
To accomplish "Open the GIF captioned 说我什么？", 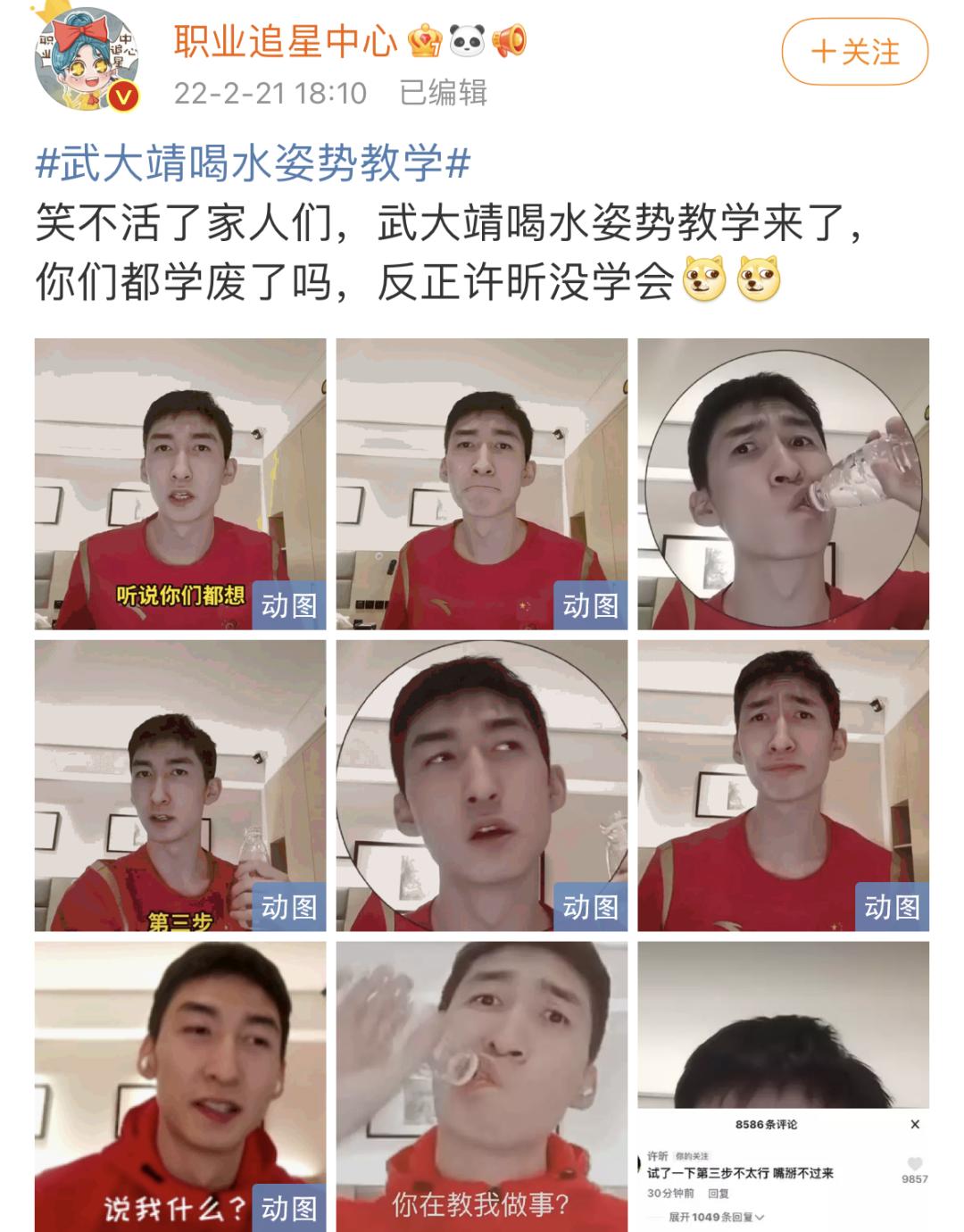I will [180, 1086].
